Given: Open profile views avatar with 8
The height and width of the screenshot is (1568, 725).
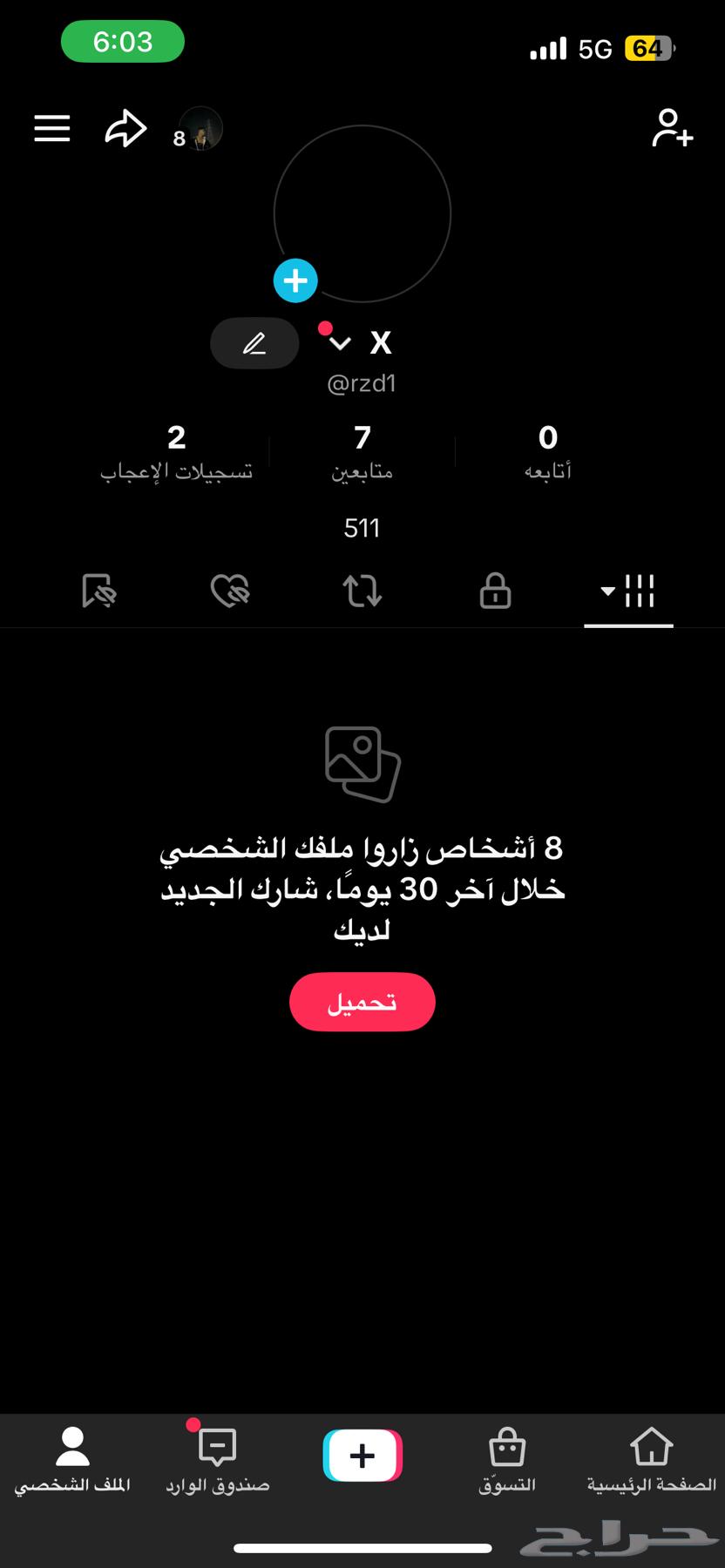Looking at the screenshot, I should 200,130.
